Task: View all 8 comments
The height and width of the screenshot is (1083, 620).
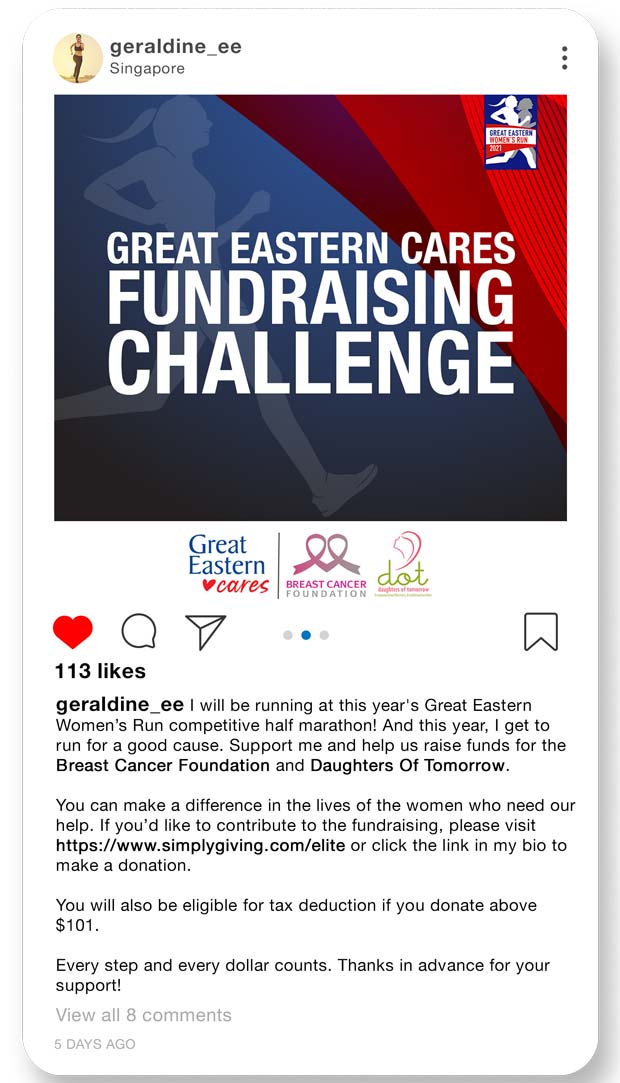Action: (x=143, y=1015)
